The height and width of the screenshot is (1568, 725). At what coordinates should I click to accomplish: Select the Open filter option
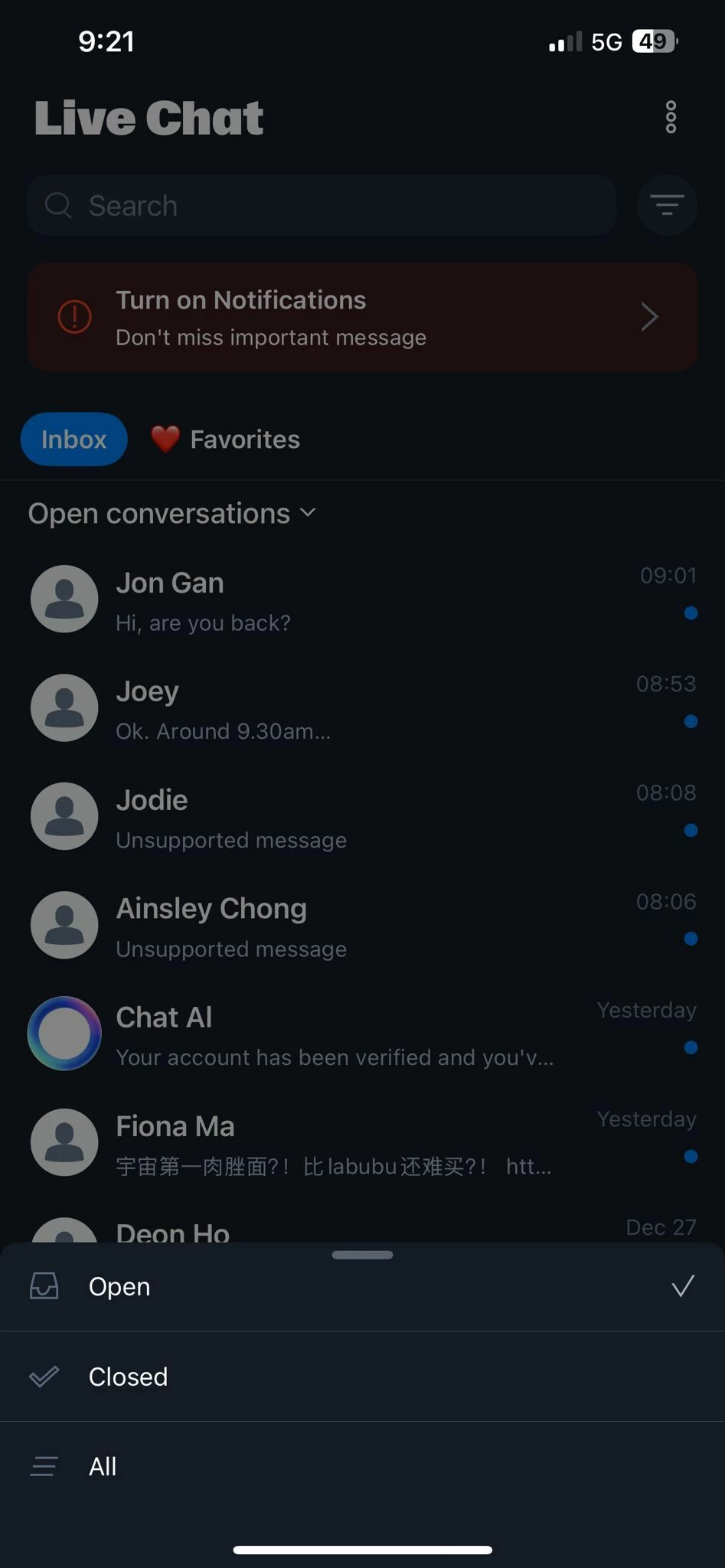[362, 1287]
